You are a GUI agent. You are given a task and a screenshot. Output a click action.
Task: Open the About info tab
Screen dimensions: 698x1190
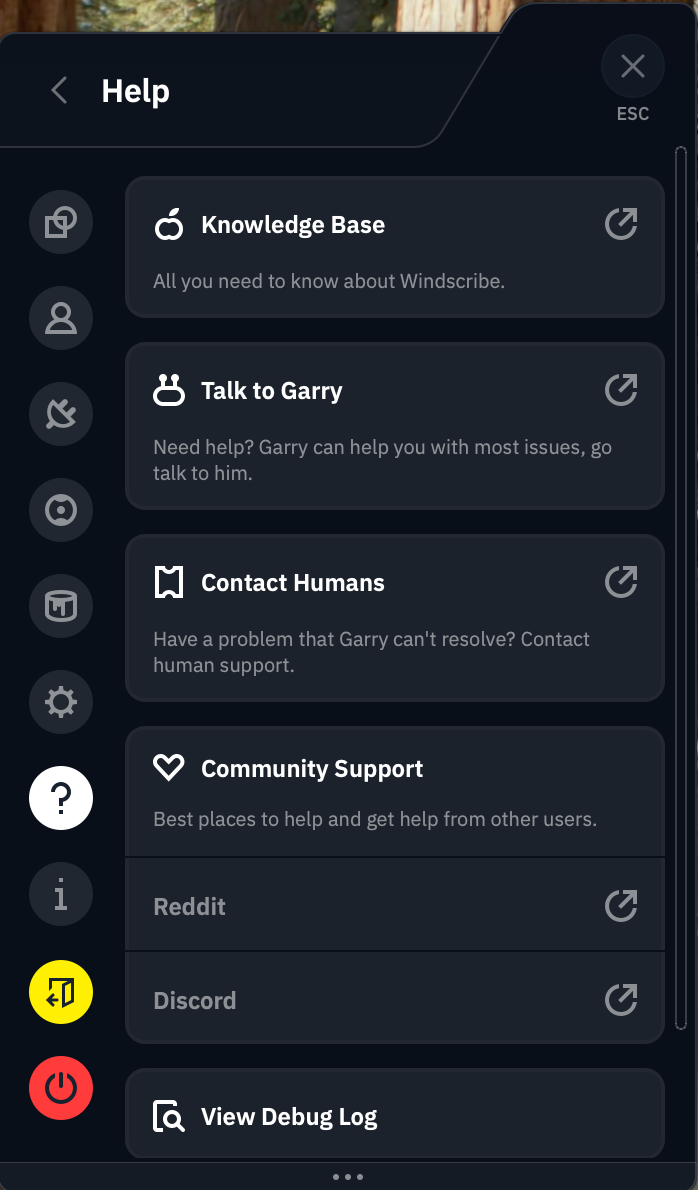[x=61, y=894]
